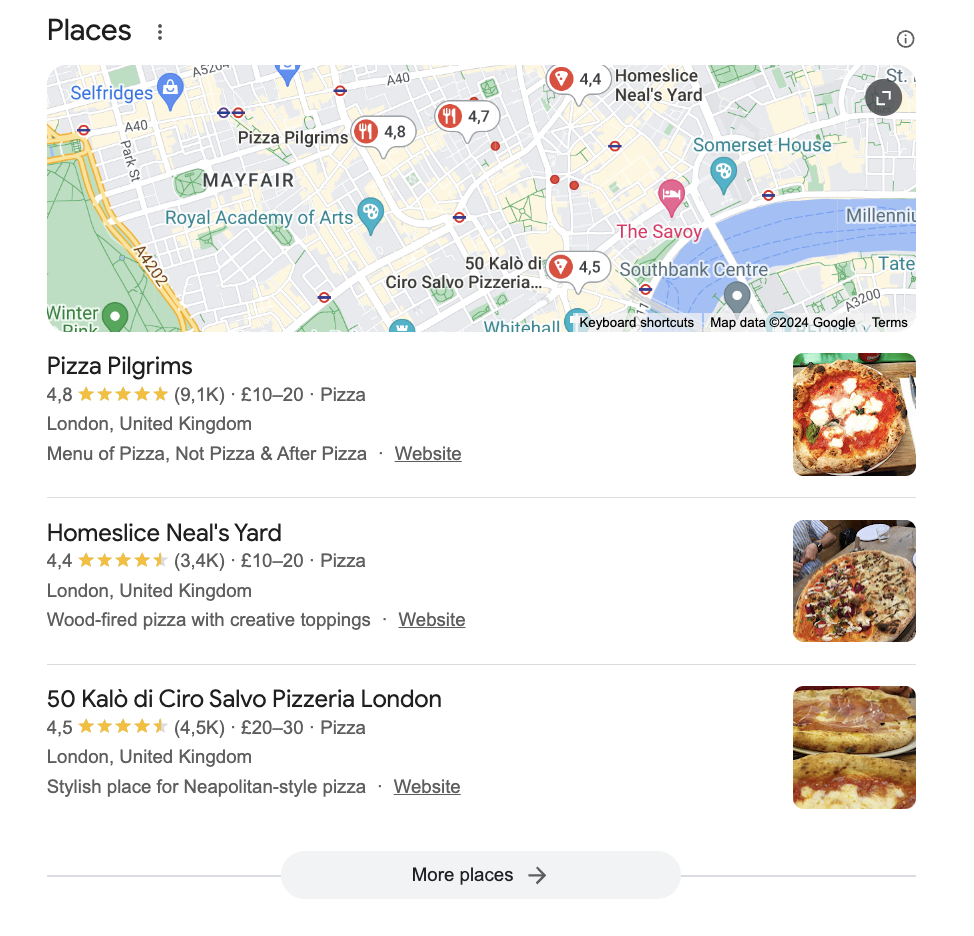Visit Pizza Pilgrims website link
Screen dimensions: 974x936
(427, 453)
